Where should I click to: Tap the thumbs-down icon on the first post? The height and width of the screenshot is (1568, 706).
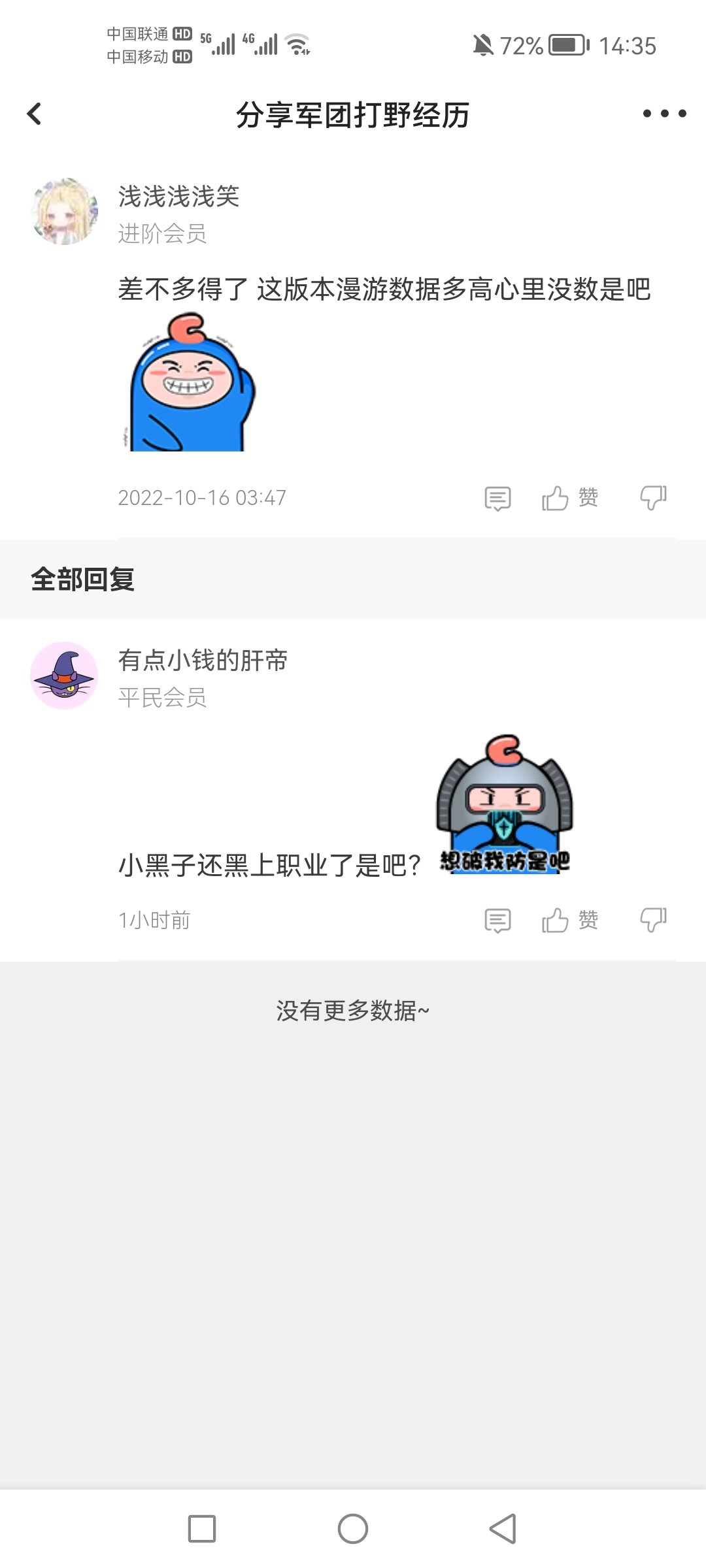click(652, 498)
